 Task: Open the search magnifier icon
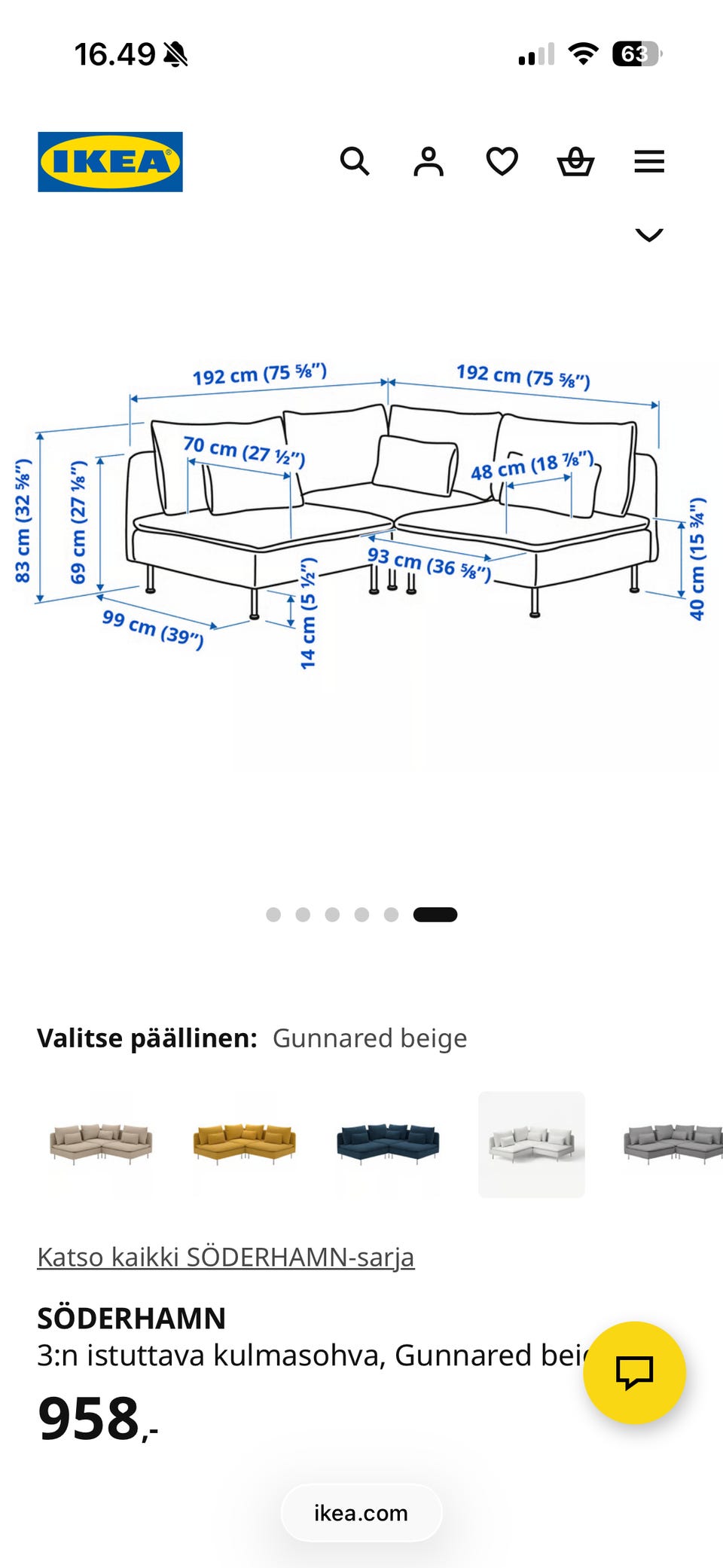pos(355,161)
